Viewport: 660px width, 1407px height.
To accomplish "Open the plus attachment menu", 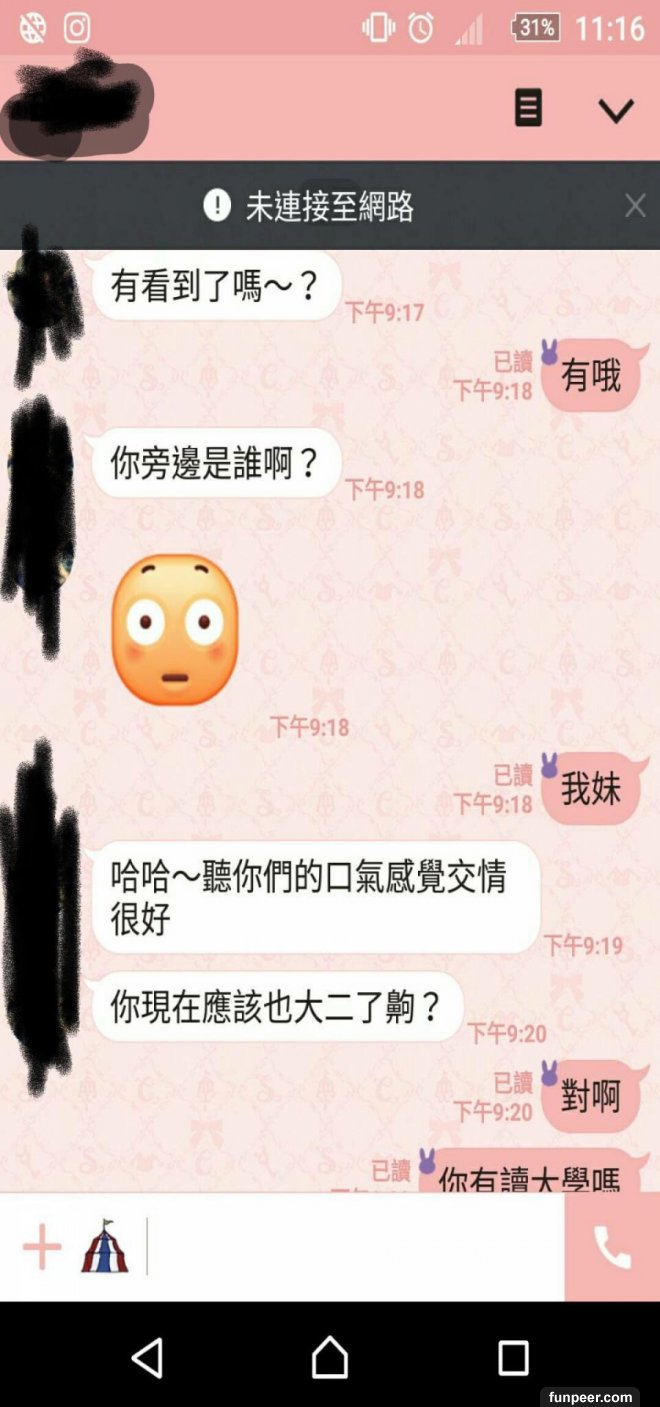I will pyautogui.click(x=42, y=1247).
